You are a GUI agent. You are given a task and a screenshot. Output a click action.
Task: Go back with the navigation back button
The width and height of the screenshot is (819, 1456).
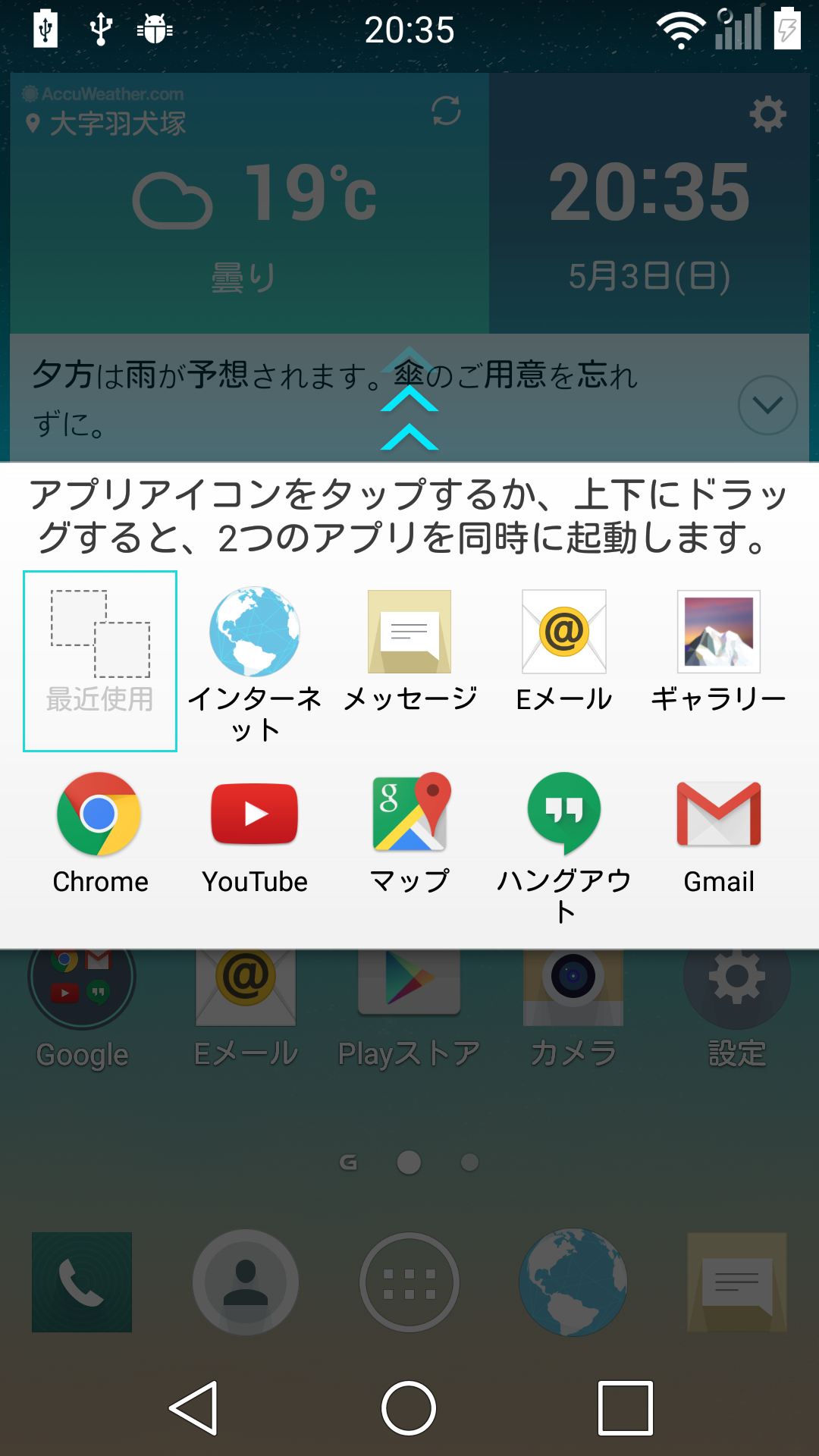click(x=194, y=1408)
